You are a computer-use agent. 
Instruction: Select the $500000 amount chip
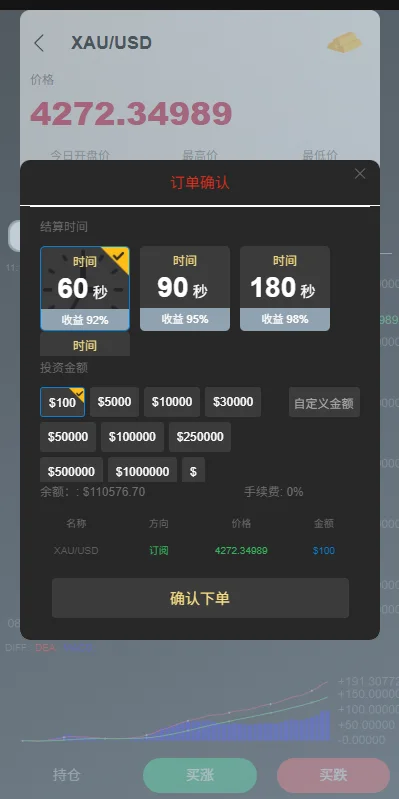(71, 470)
